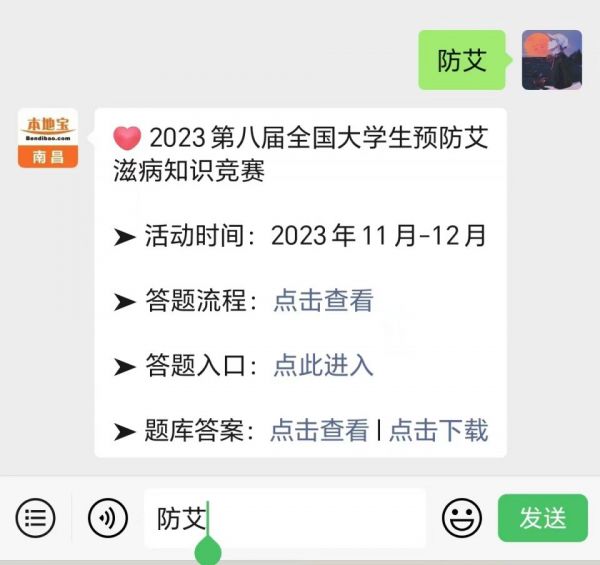Open the emoji picker
The height and width of the screenshot is (565, 600).
pos(461,518)
